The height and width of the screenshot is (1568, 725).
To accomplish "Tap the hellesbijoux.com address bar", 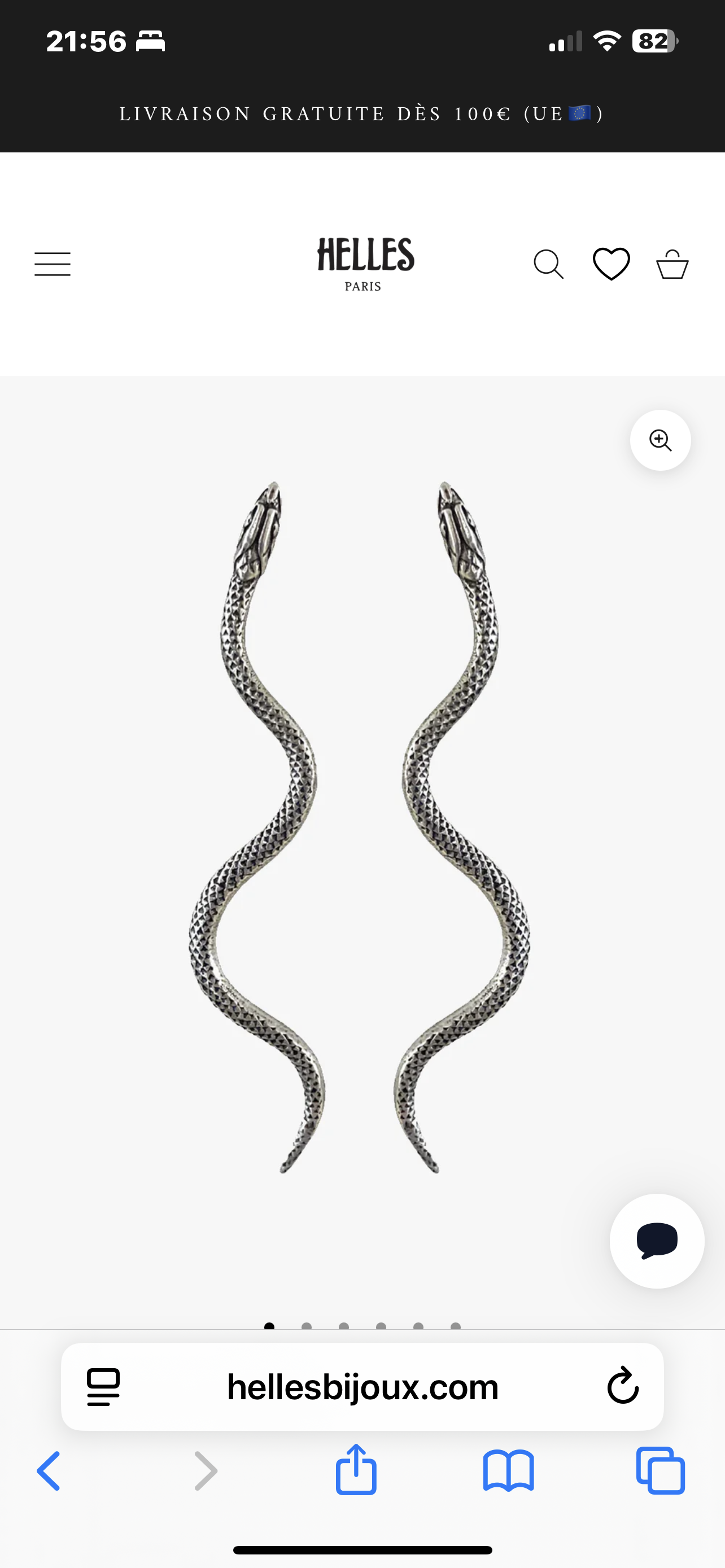I will pos(363,1387).
